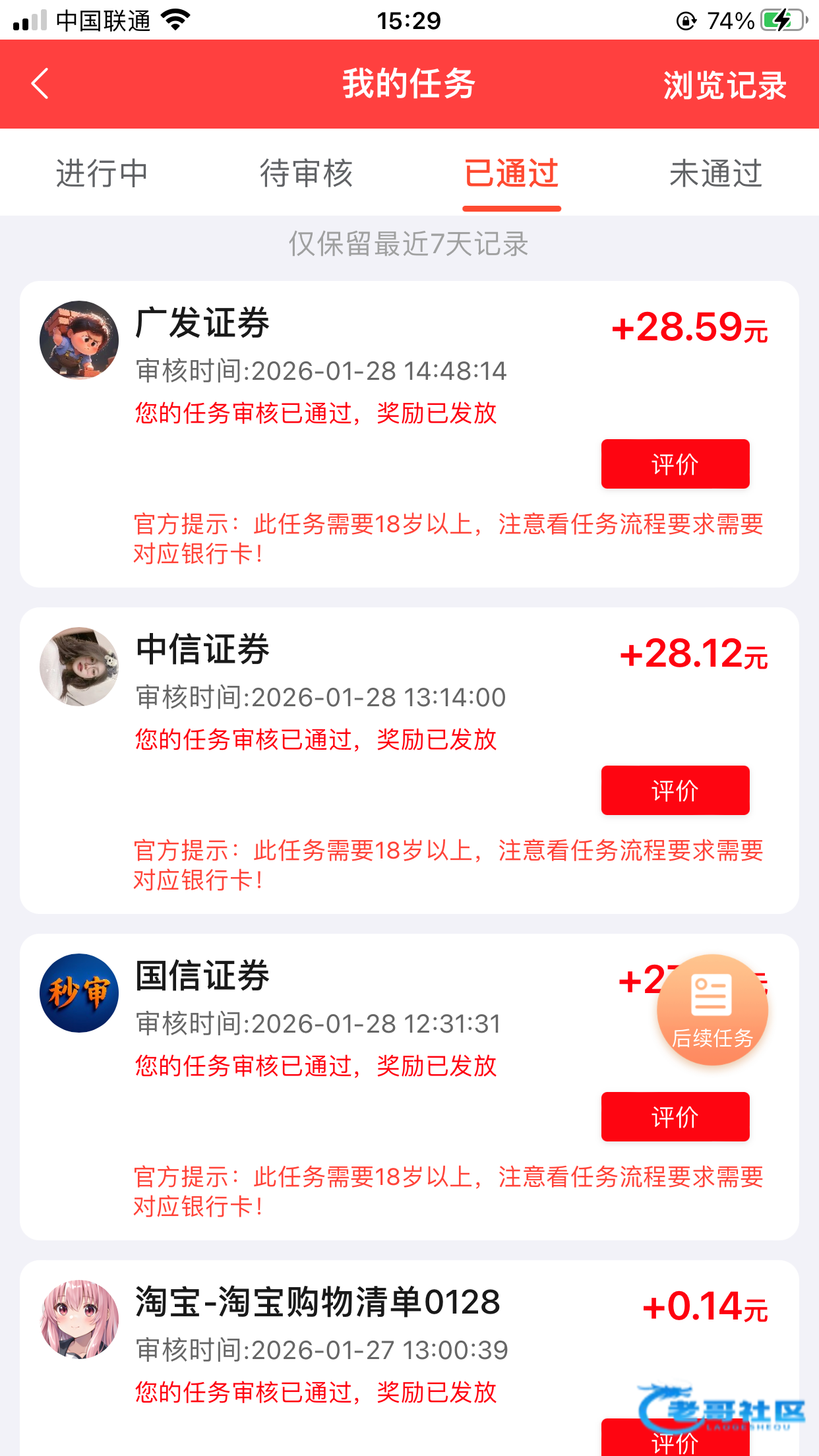Open 浏览记录 browsing history

point(724,86)
